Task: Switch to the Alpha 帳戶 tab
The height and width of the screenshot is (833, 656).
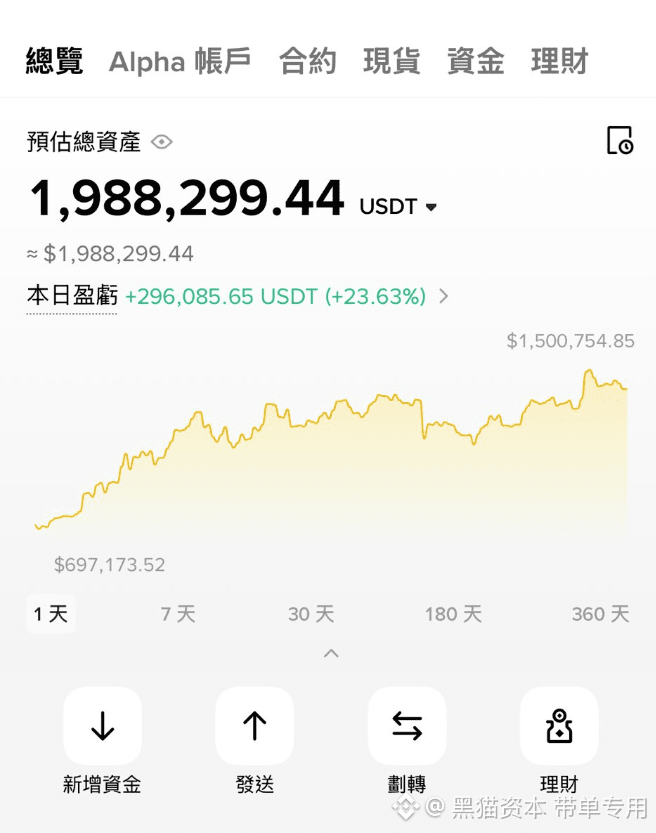Action: 180,61
